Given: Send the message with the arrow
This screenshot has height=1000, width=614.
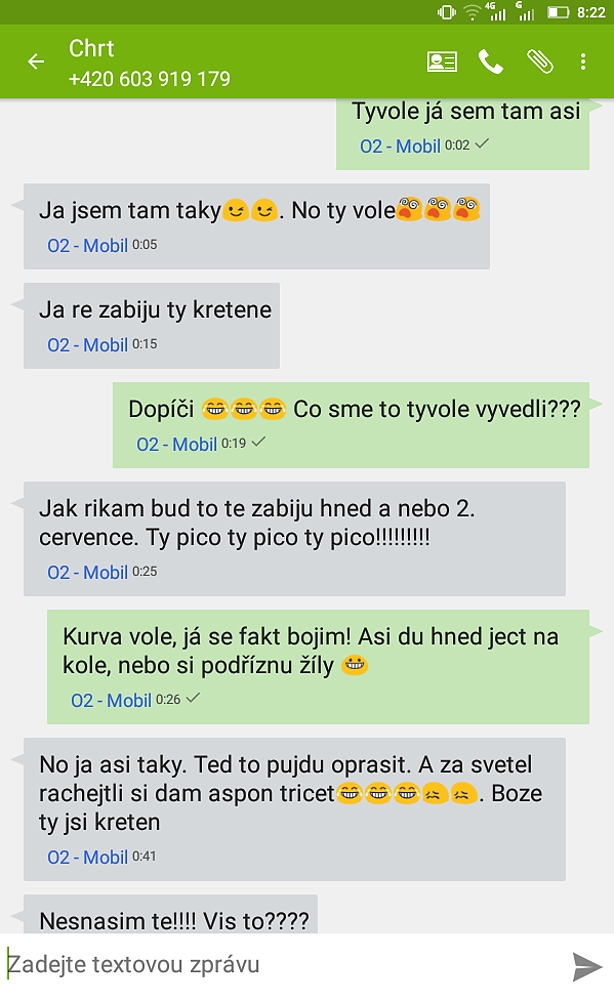Looking at the screenshot, I should tap(587, 966).
